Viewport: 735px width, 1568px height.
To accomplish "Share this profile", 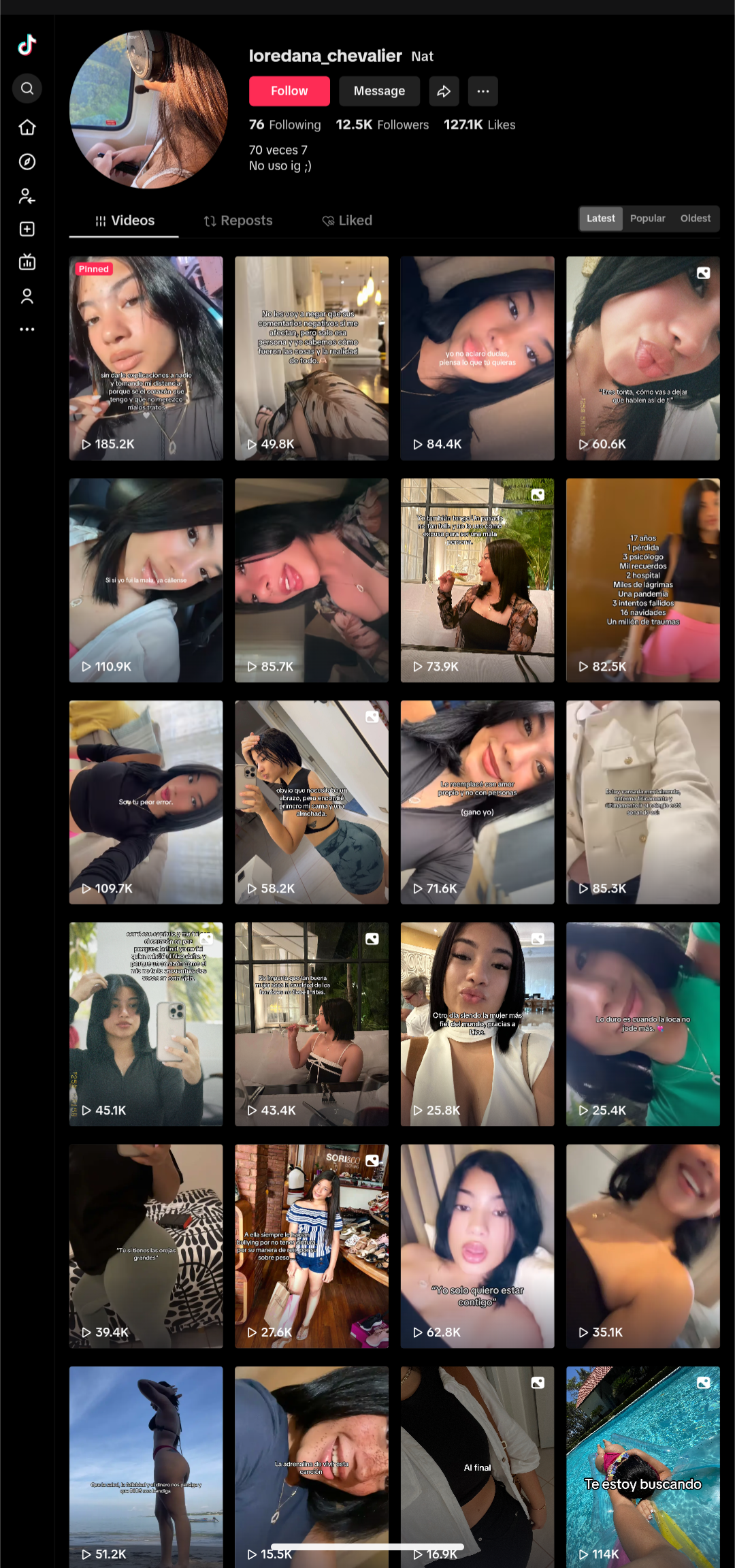I will (x=444, y=91).
